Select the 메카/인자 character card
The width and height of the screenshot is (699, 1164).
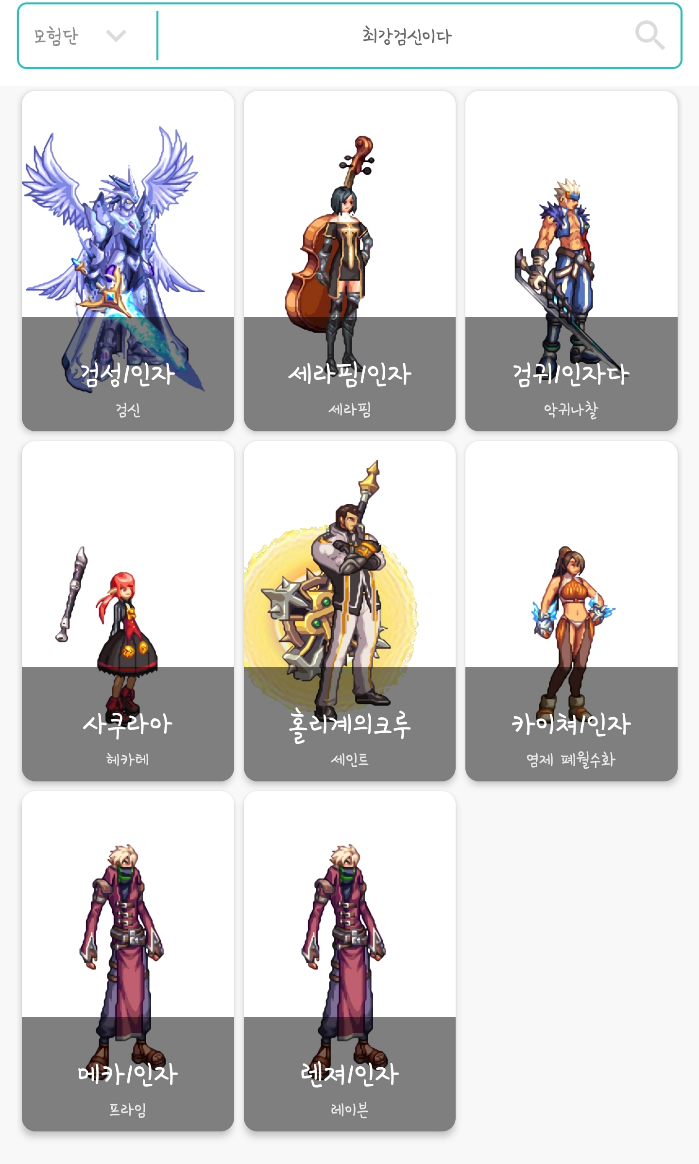tap(128, 961)
